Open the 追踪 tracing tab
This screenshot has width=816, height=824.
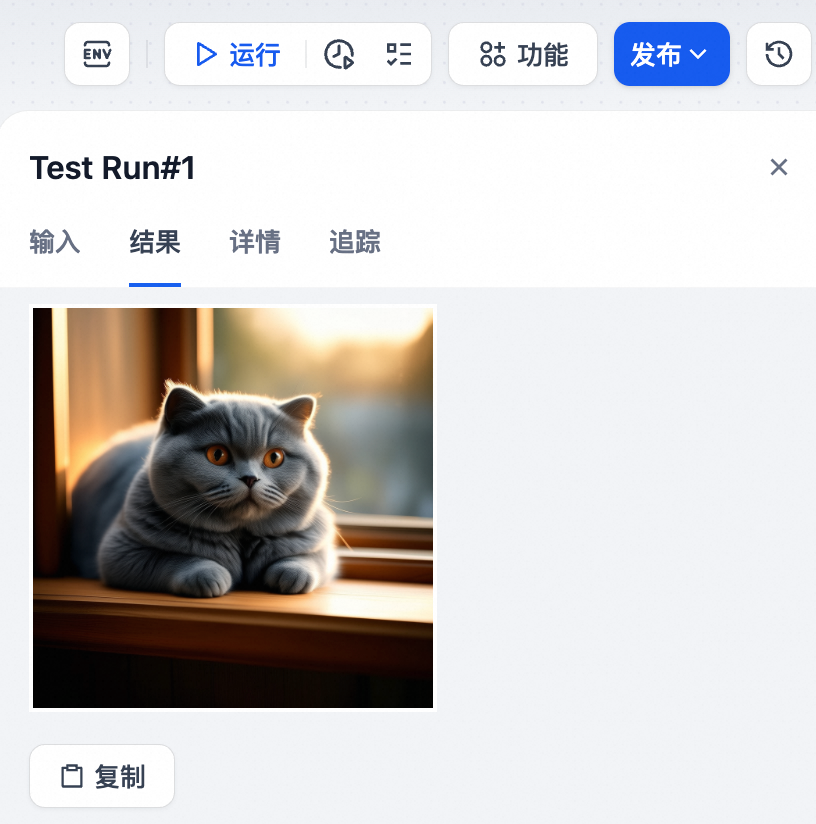tap(355, 242)
